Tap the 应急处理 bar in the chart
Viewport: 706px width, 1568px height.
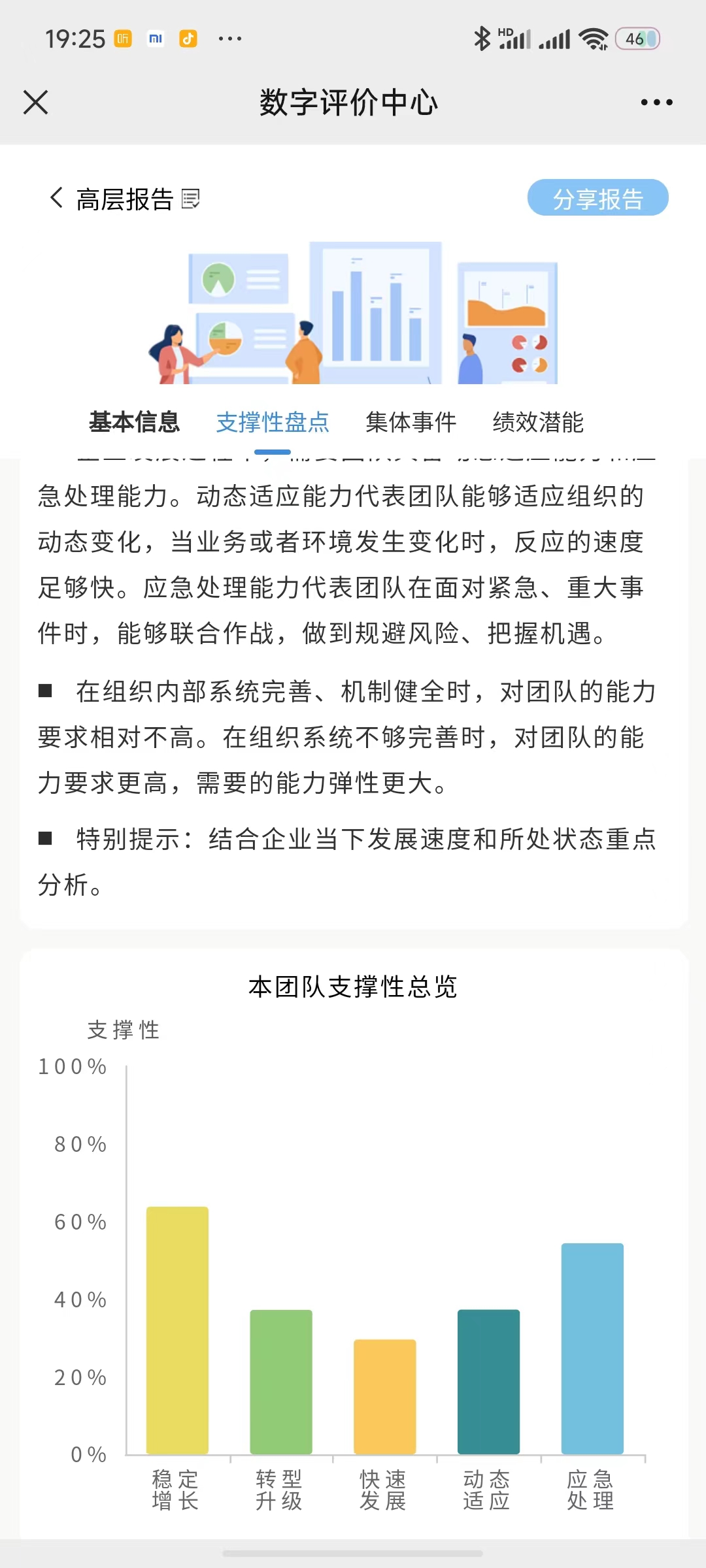(x=592, y=1348)
